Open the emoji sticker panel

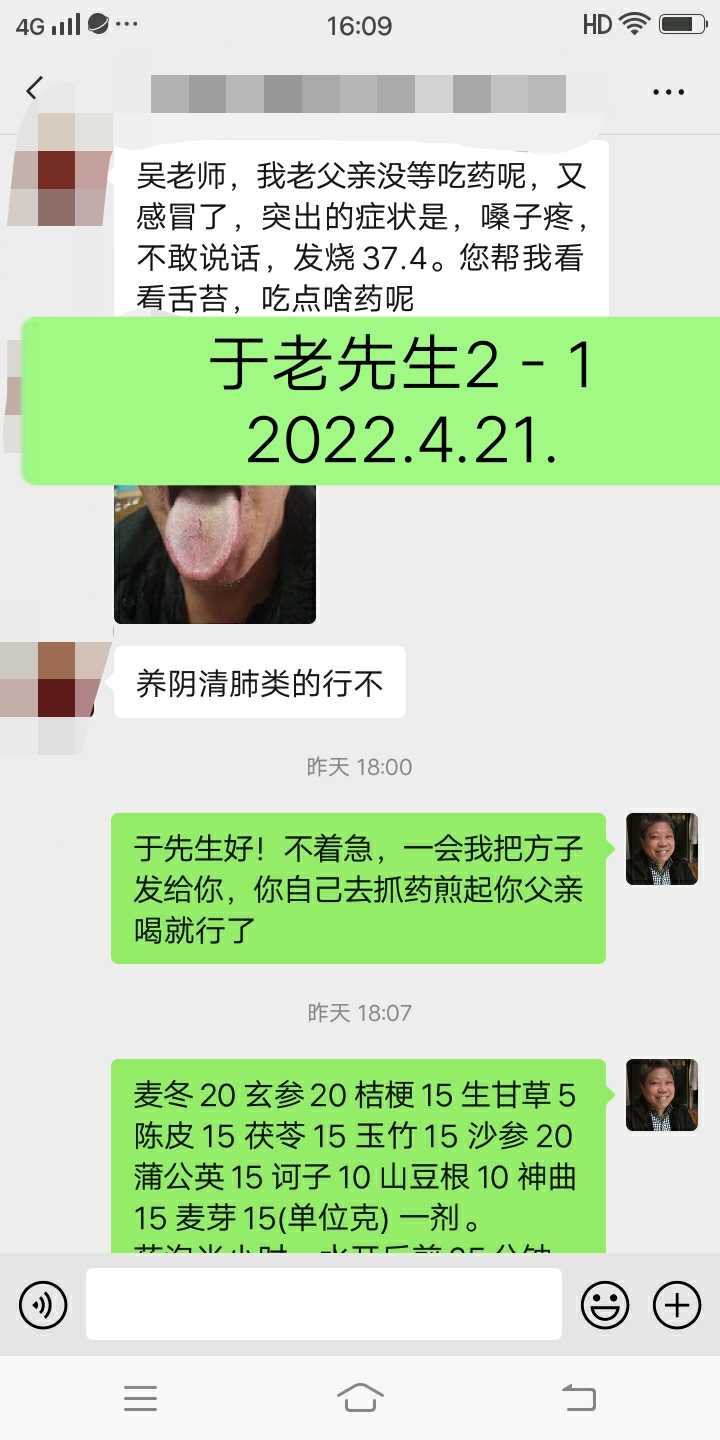pos(605,1305)
